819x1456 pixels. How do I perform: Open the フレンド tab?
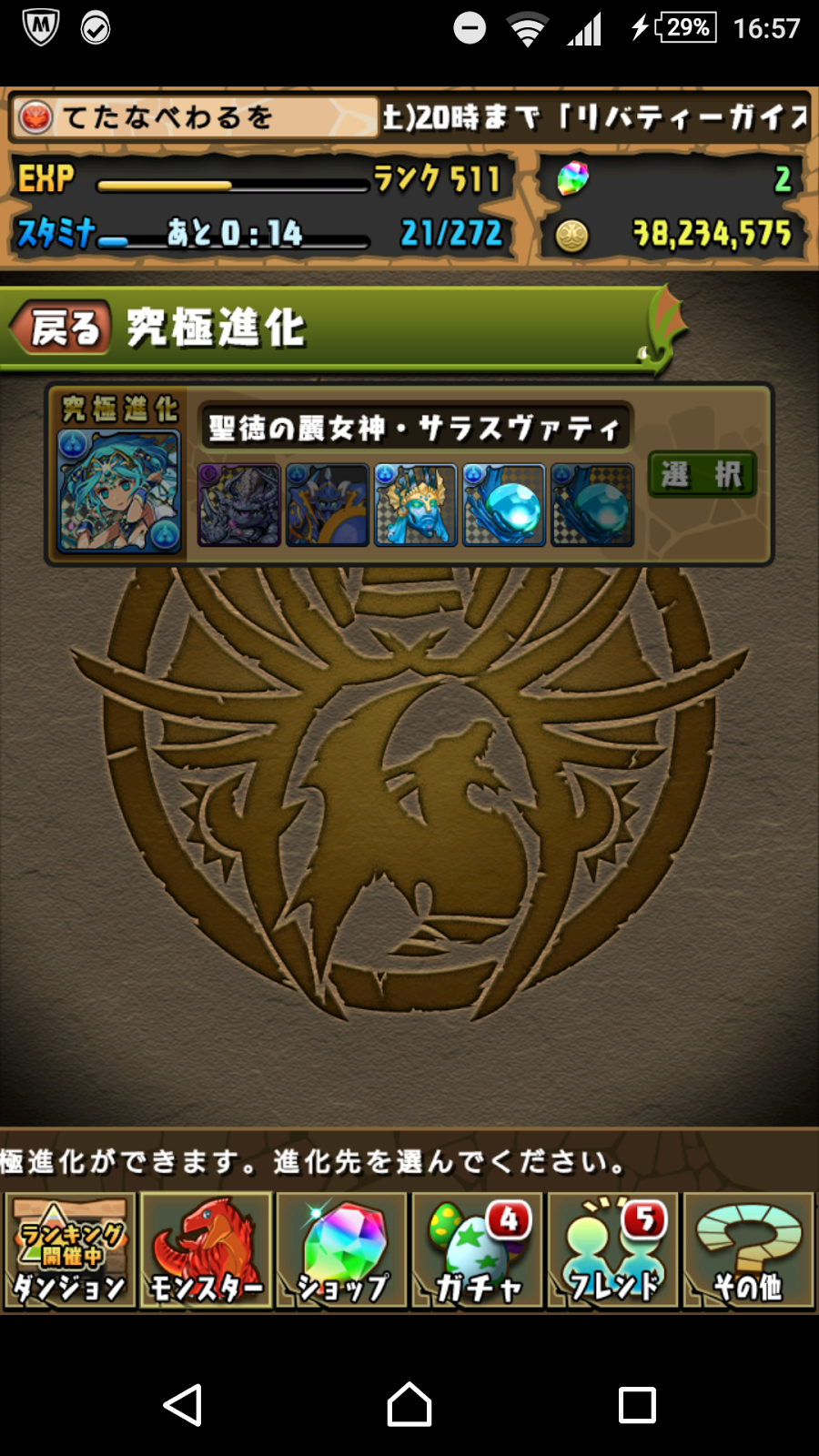click(613, 1250)
